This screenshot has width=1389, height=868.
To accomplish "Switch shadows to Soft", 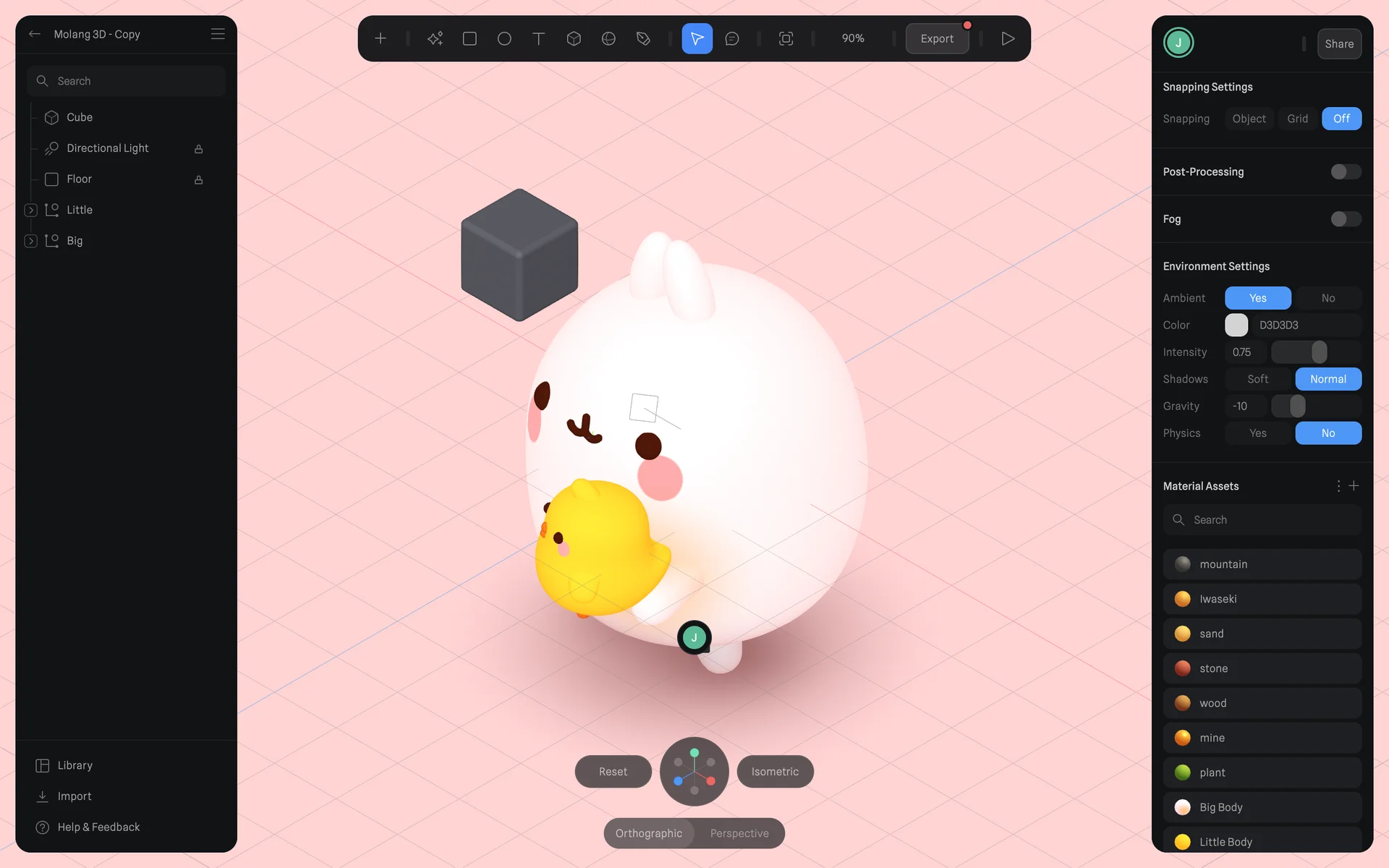I will (x=1257, y=379).
